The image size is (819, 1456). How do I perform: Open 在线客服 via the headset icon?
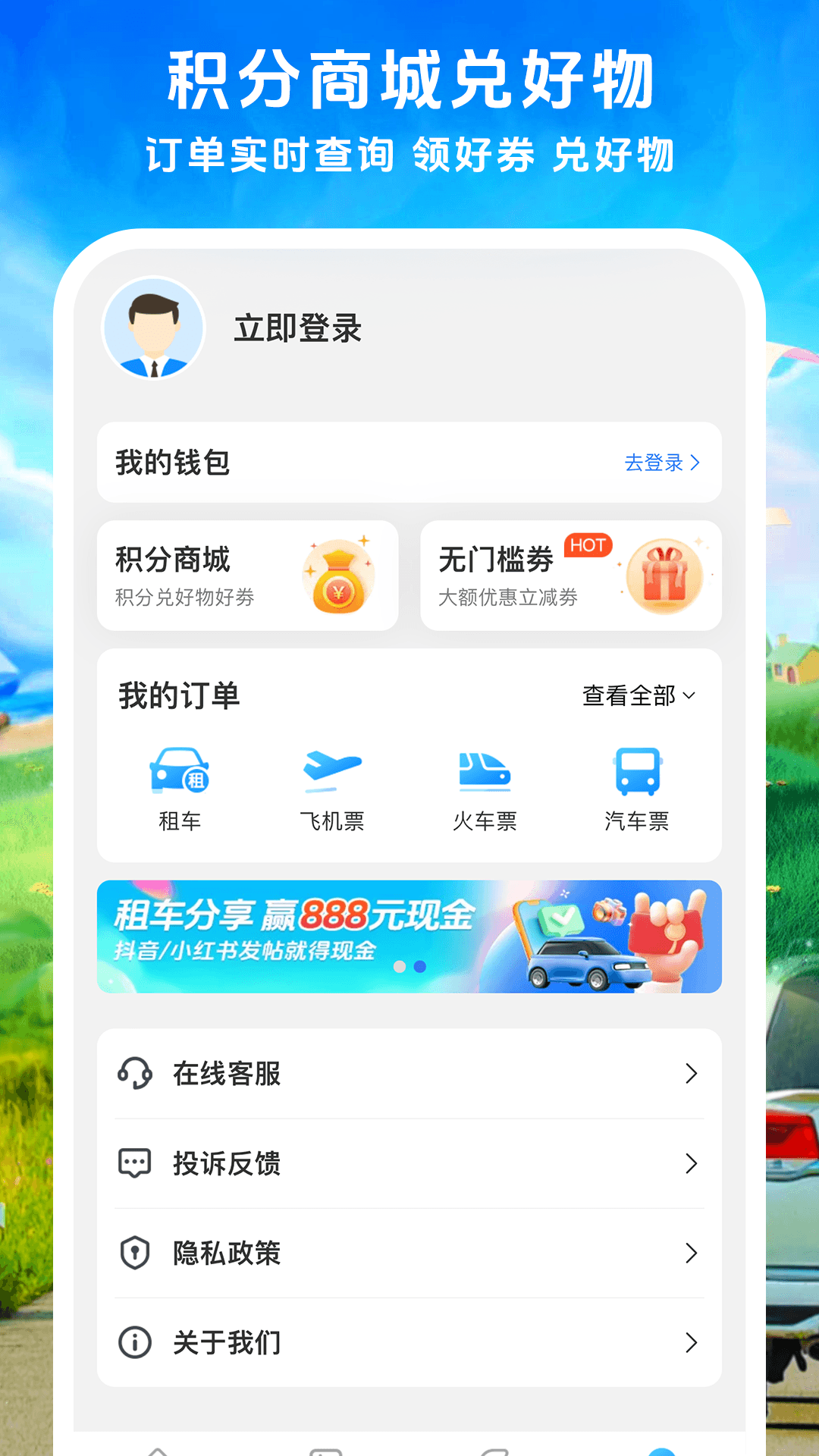(x=133, y=1073)
